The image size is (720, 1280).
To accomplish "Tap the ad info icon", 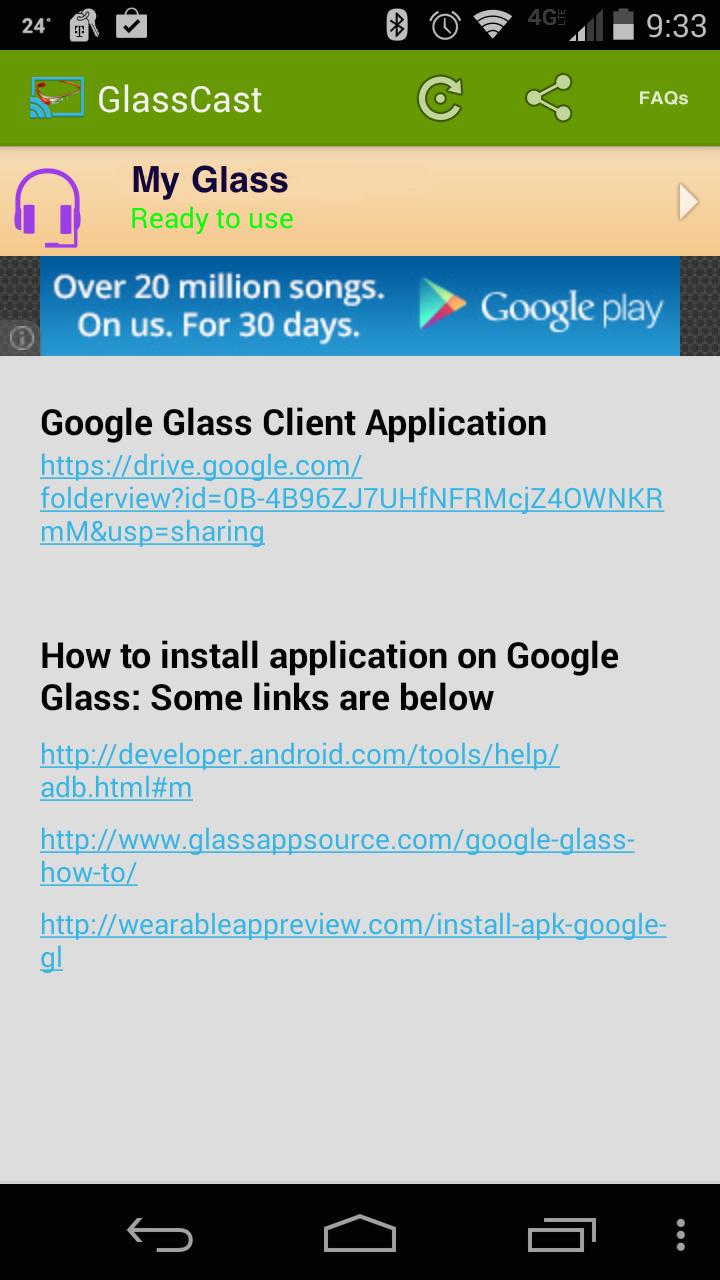I will tap(21, 338).
